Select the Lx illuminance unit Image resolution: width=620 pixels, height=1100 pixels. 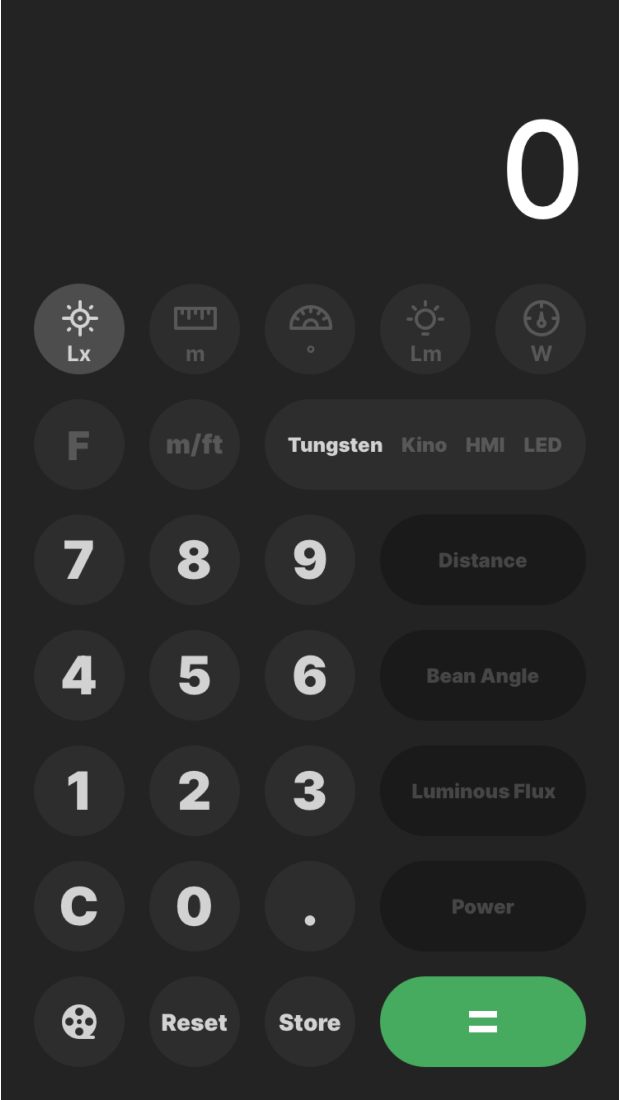79,329
